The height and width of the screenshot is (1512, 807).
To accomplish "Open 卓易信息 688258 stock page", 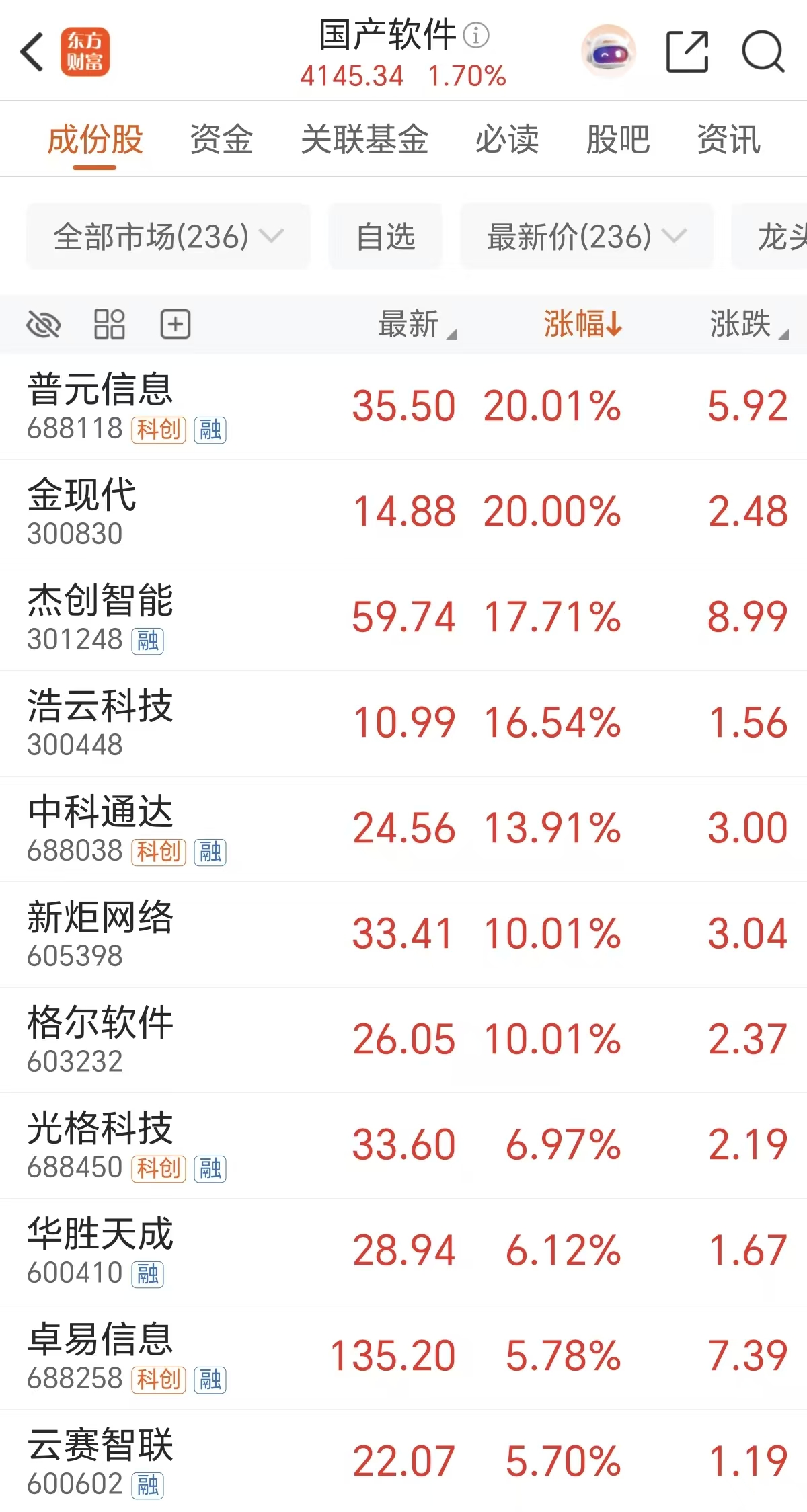I will 101,1356.
